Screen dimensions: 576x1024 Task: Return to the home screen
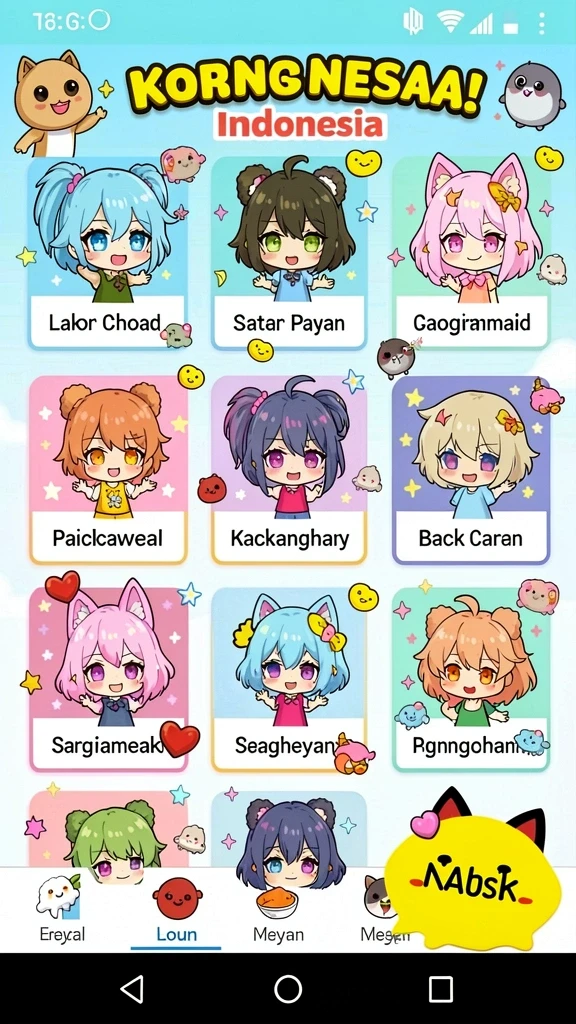pyautogui.click(x=288, y=989)
